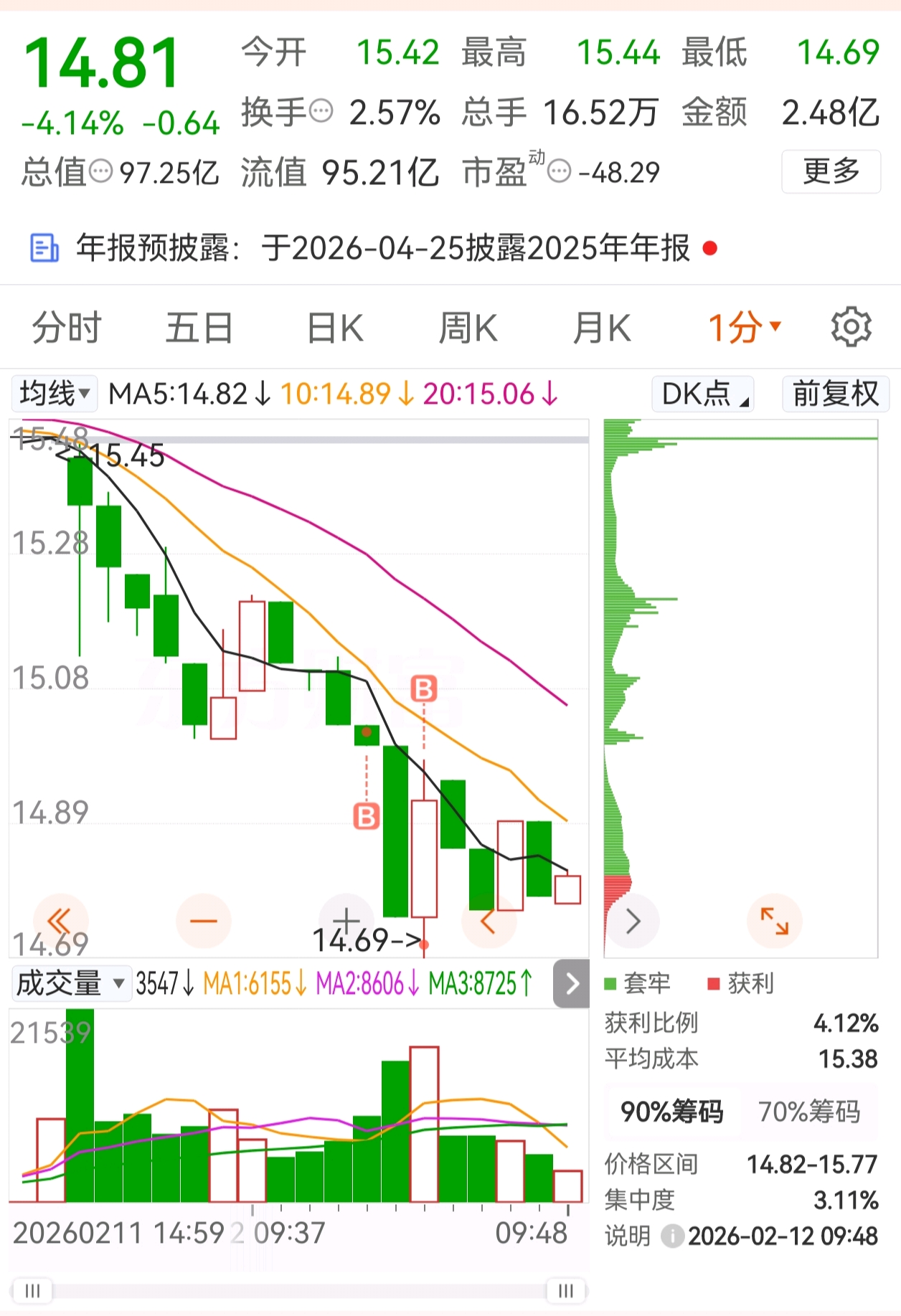901x1316 pixels.
Task: Select the 90%筹码 tab
Action: [x=671, y=1112]
